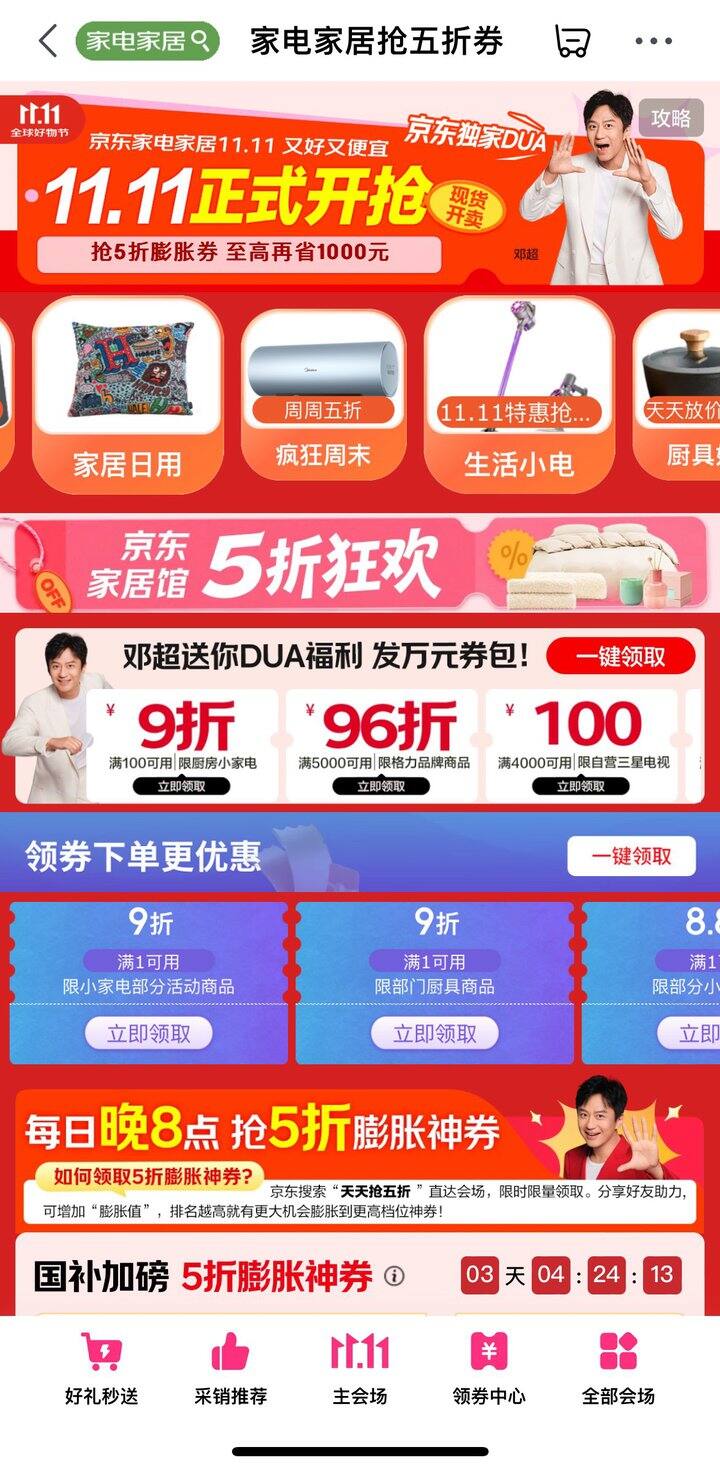
Task: Claim the 9折 小家电部分活动商品 coupon
Action: point(148,1034)
